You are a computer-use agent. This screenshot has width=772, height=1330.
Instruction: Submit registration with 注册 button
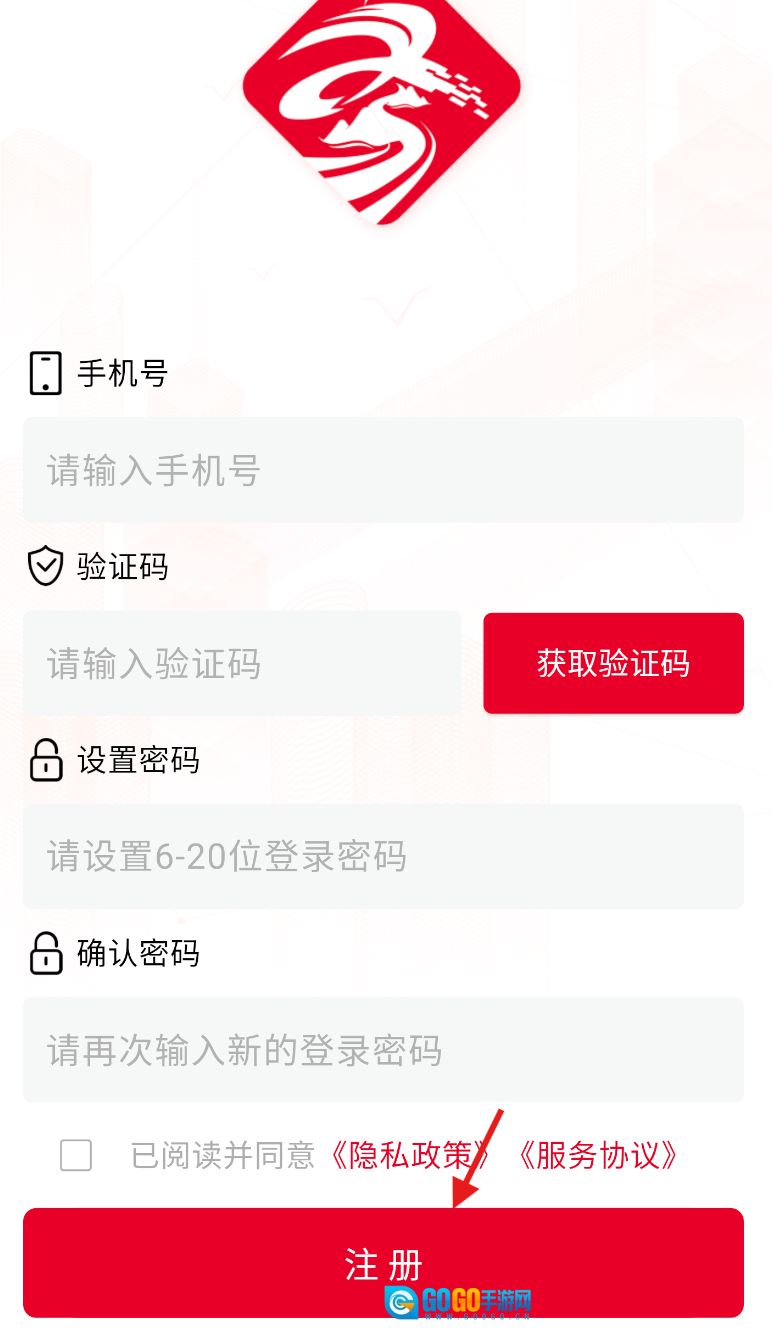pyautogui.click(x=383, y=1263)
